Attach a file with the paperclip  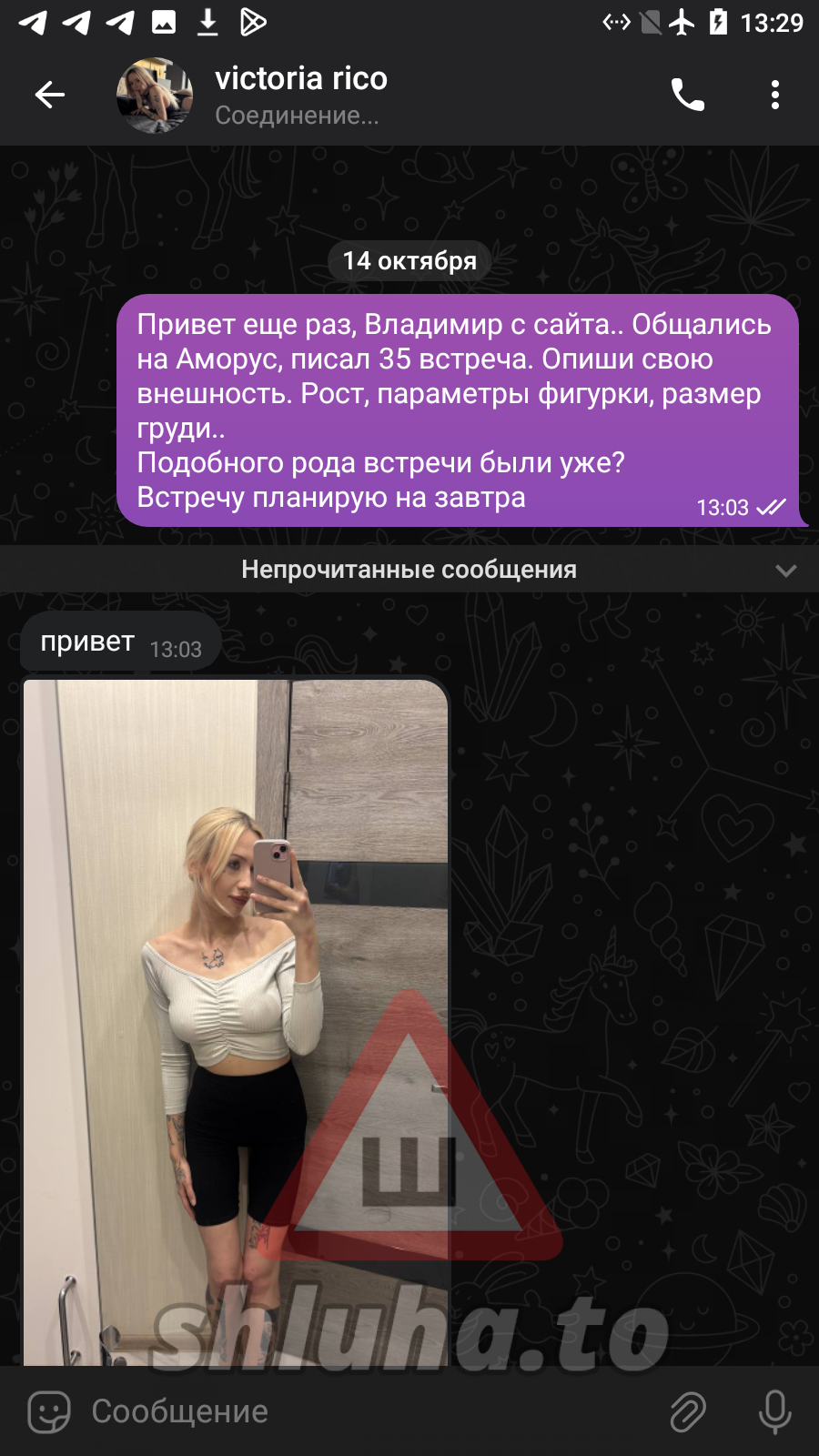[688, 1411]
